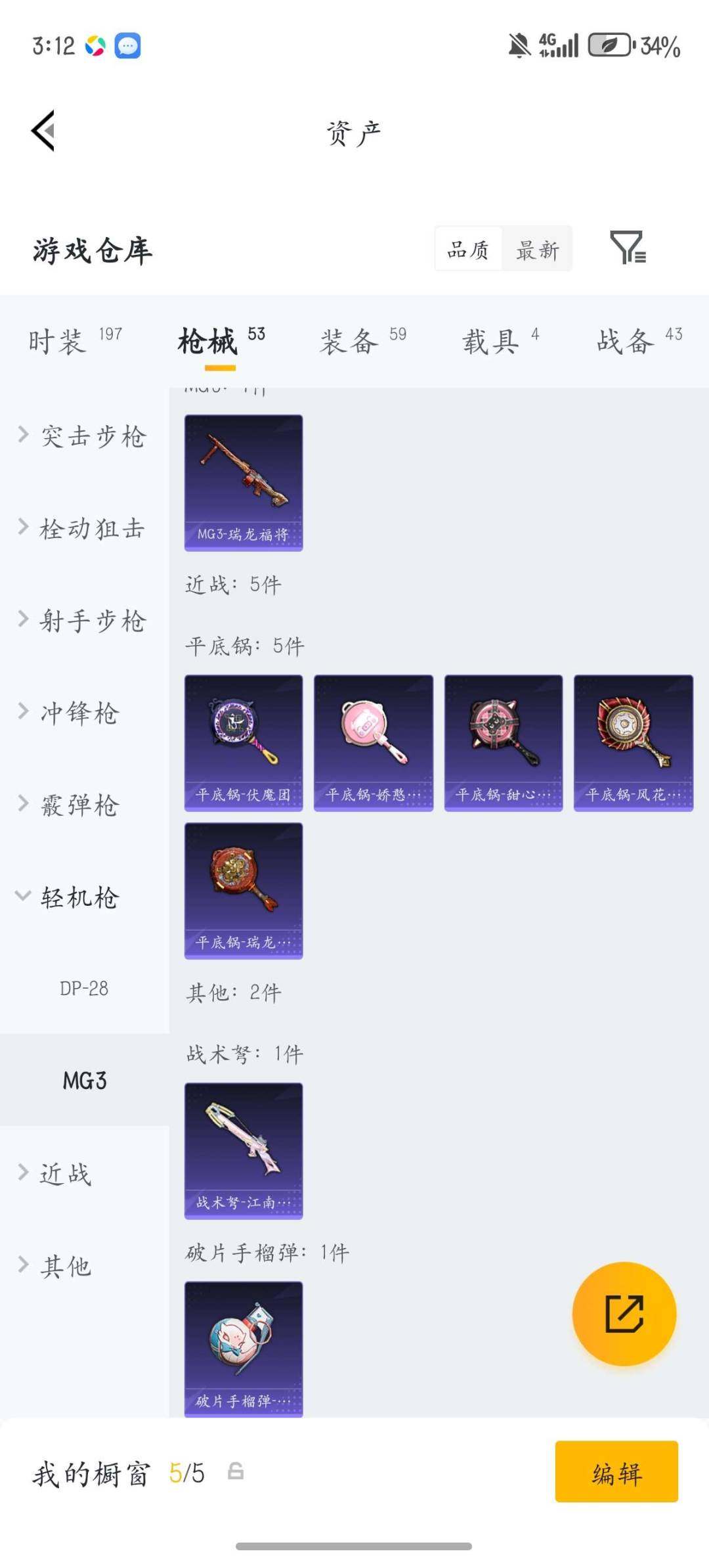Tap the orange share button

tap(624, 1314)
